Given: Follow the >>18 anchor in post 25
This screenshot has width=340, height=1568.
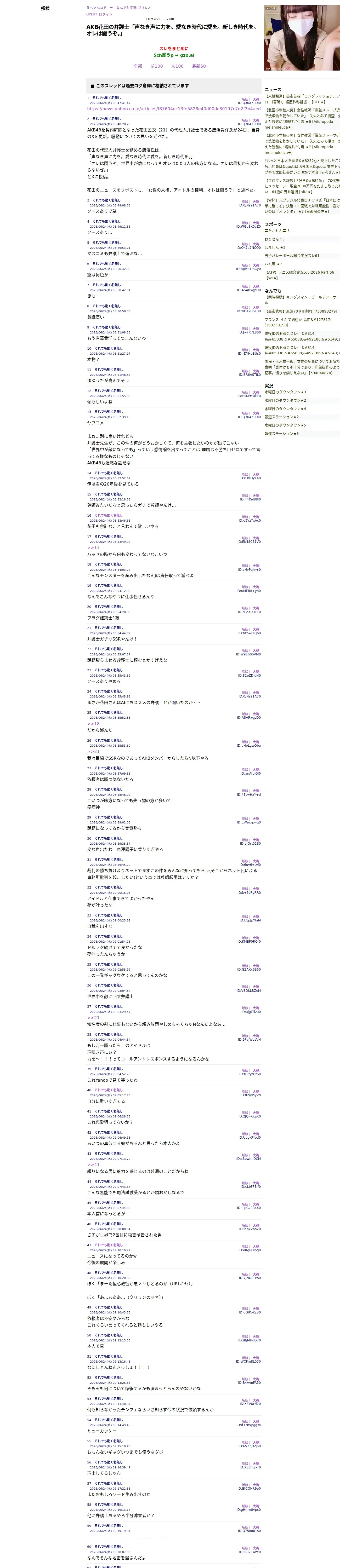Looking at the screenshot, I should (93, 723).
